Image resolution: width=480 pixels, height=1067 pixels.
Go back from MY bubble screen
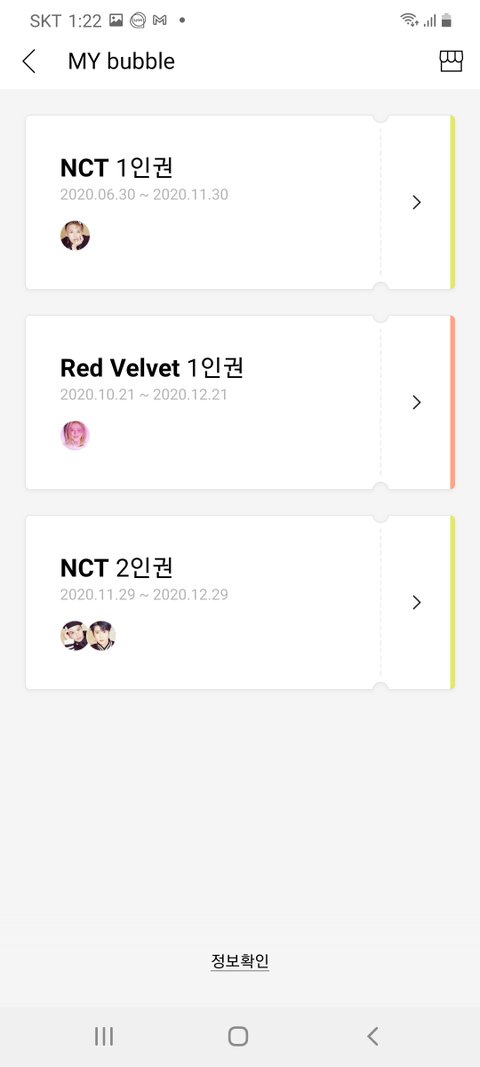coord(29,61)
